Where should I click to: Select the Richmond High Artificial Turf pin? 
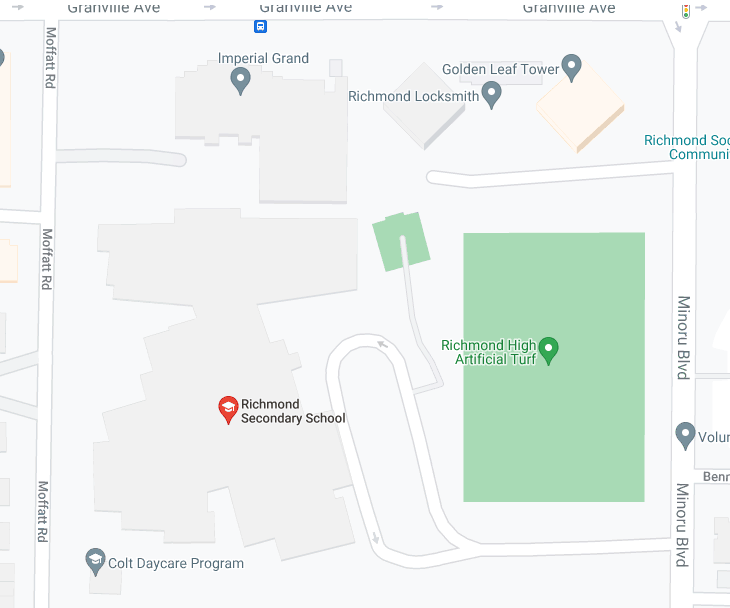(x=549, y=350)
